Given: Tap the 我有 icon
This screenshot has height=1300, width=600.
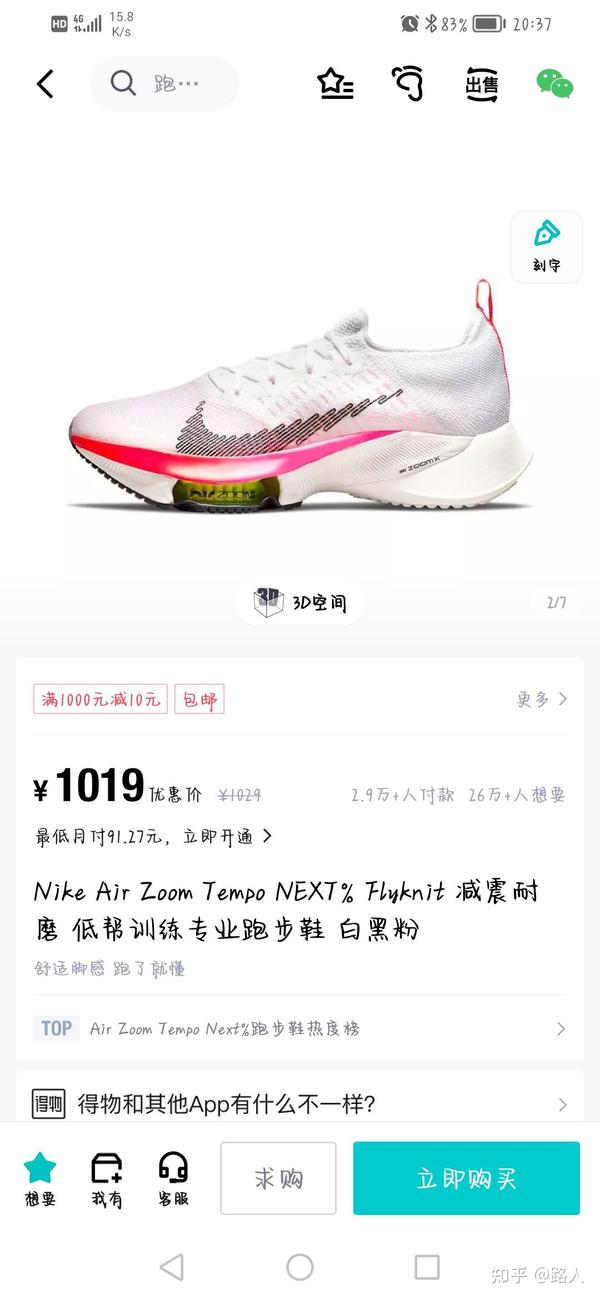Looking at the screenshot, I should pos(107,1178).
